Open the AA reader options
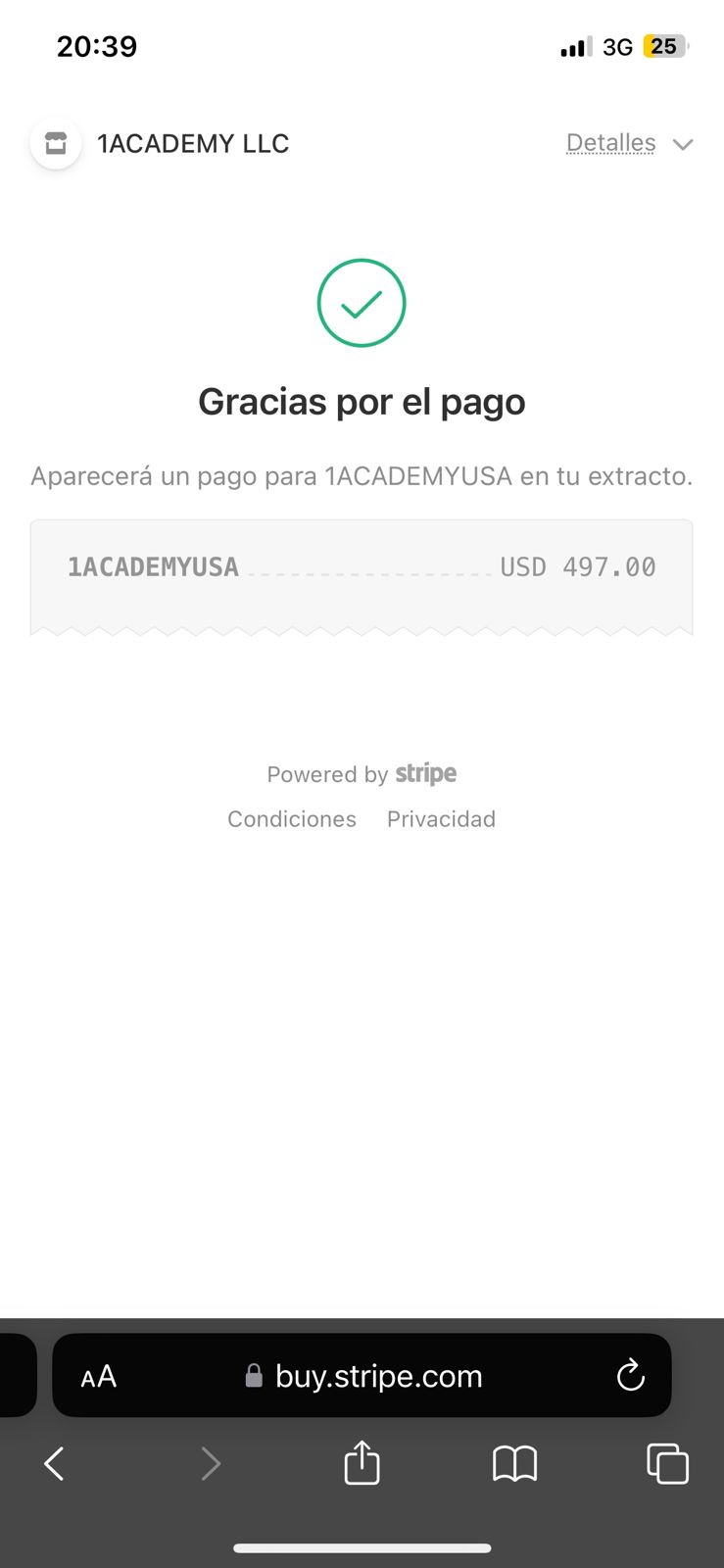 pyautogui.click(x=99, y=1376)
